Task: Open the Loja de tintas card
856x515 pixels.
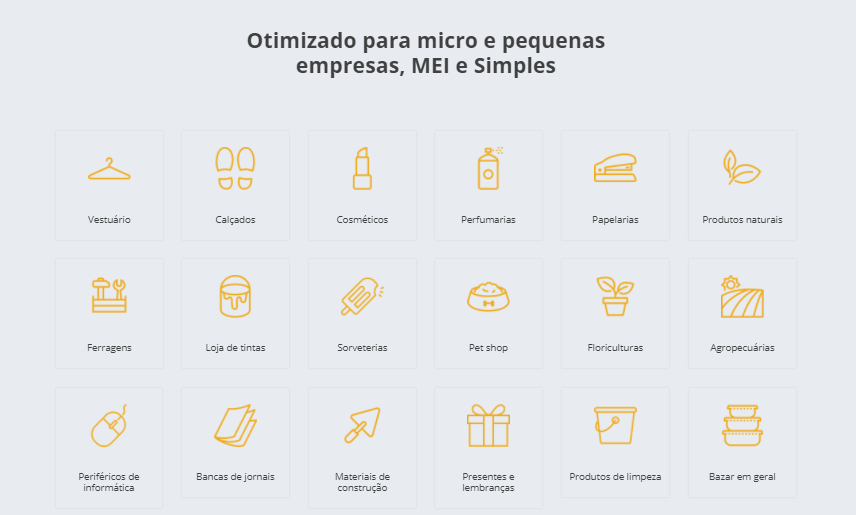Action: coord(235,313)
